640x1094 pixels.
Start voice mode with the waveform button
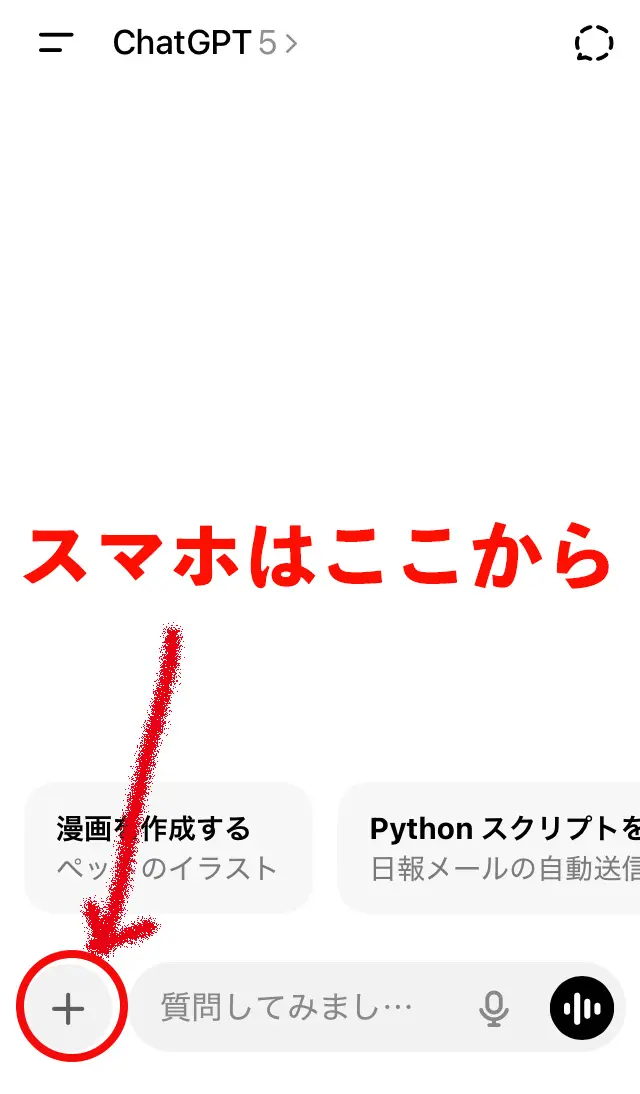[582, 1008]
